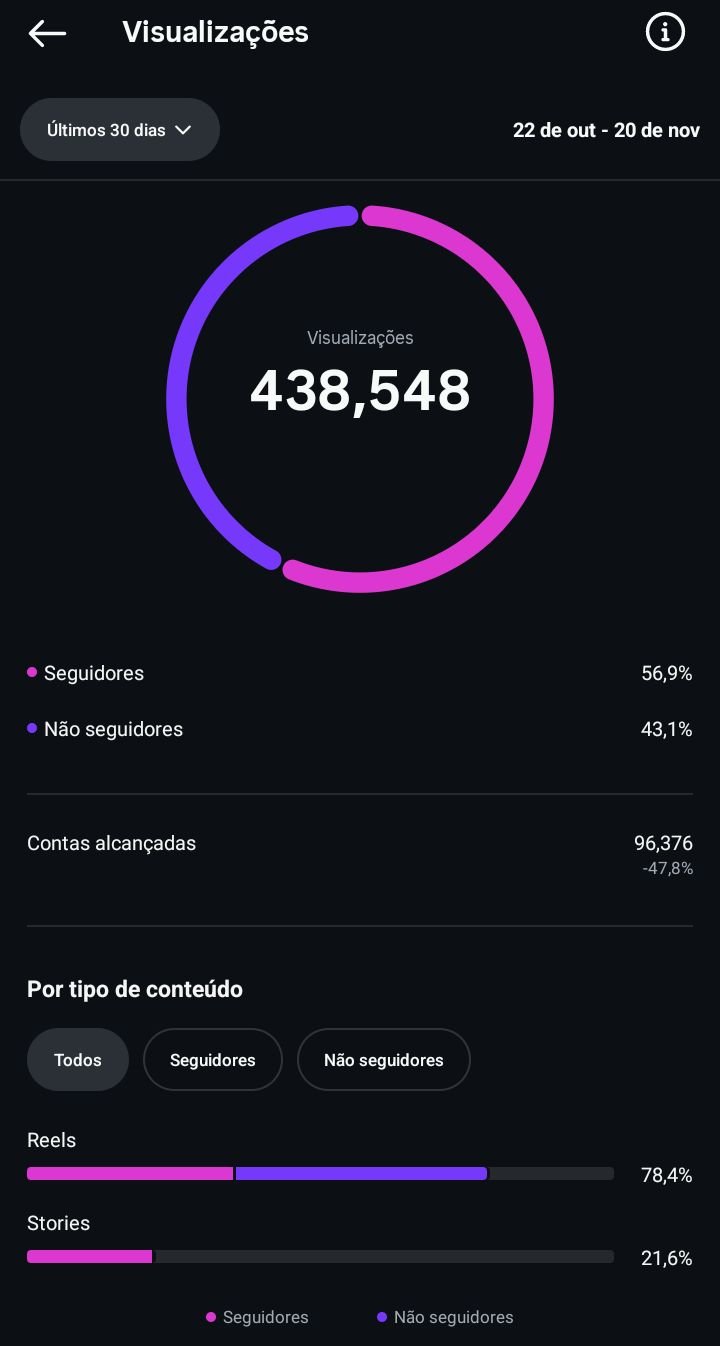Image resolution: width=720 pixels, height=1346 pixels.
Task: Select the Todos content filter
Action: [78, 1060]
